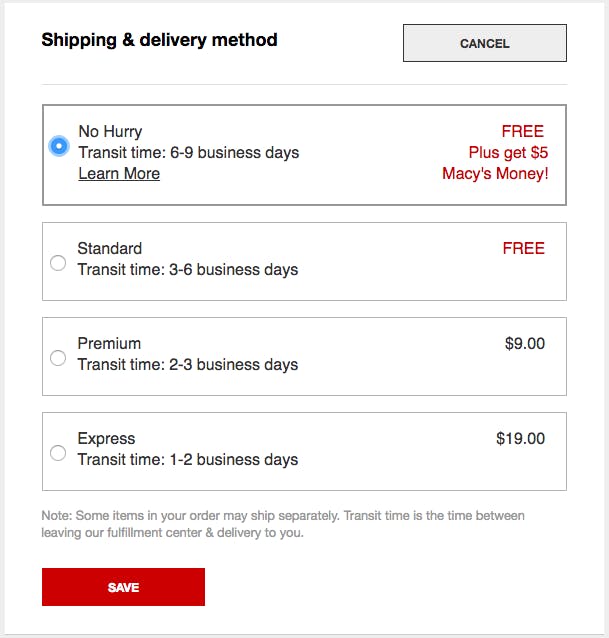Choose Standard free shipping
This screenshot has width=609, height=638.
(58, 263)
